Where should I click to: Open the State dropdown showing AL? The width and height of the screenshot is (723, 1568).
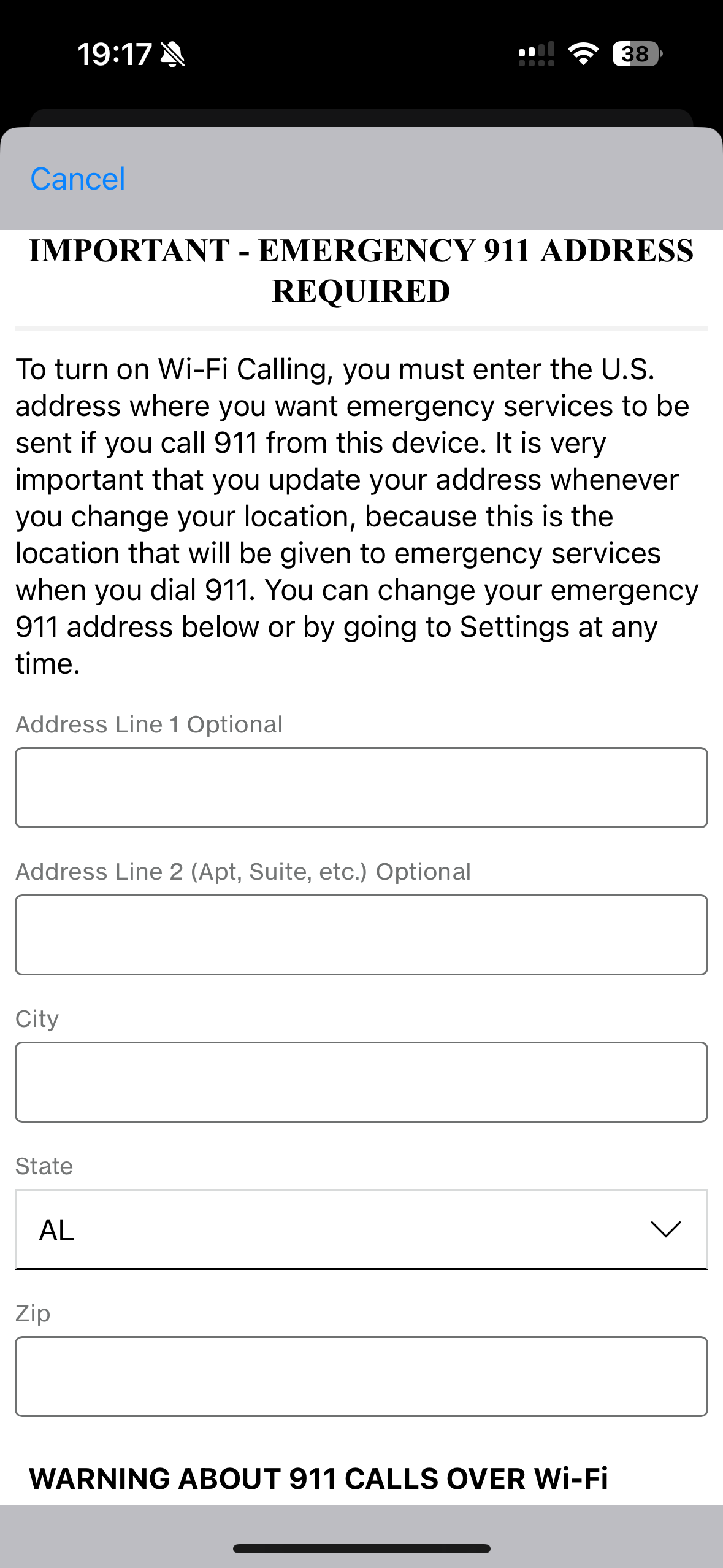(x=361, y=1229)
